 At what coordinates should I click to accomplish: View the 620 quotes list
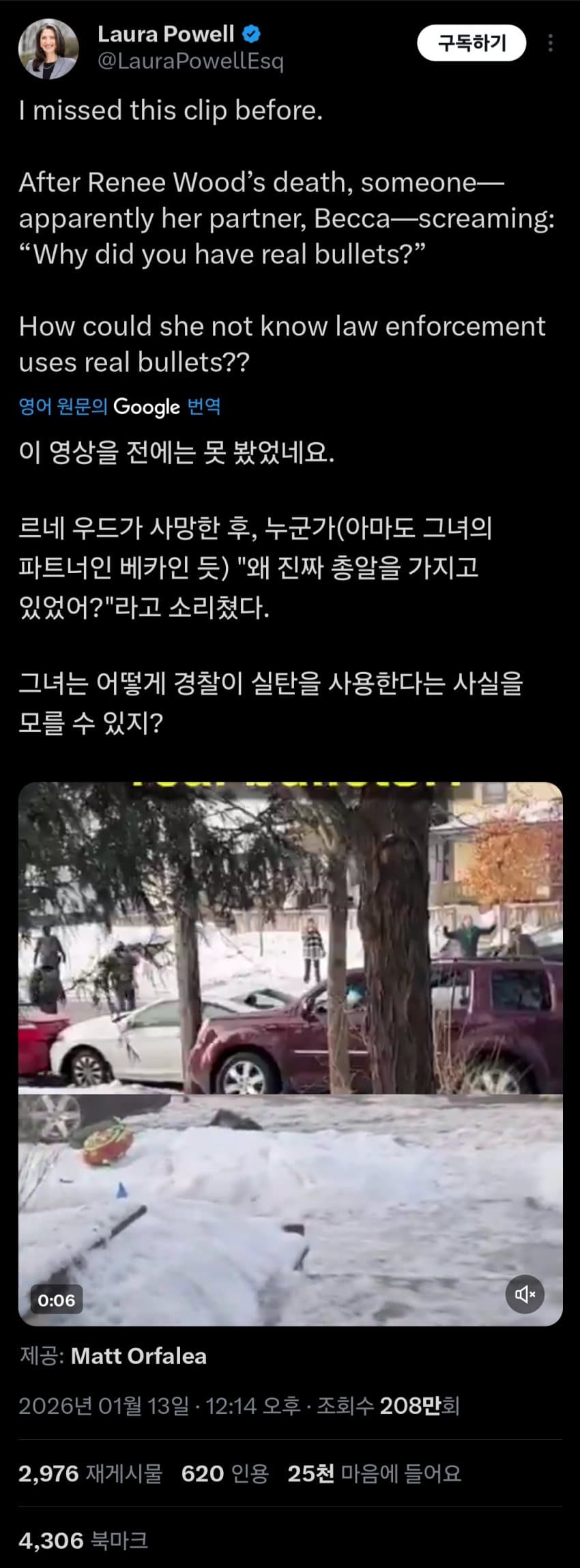click(224, 1474)
